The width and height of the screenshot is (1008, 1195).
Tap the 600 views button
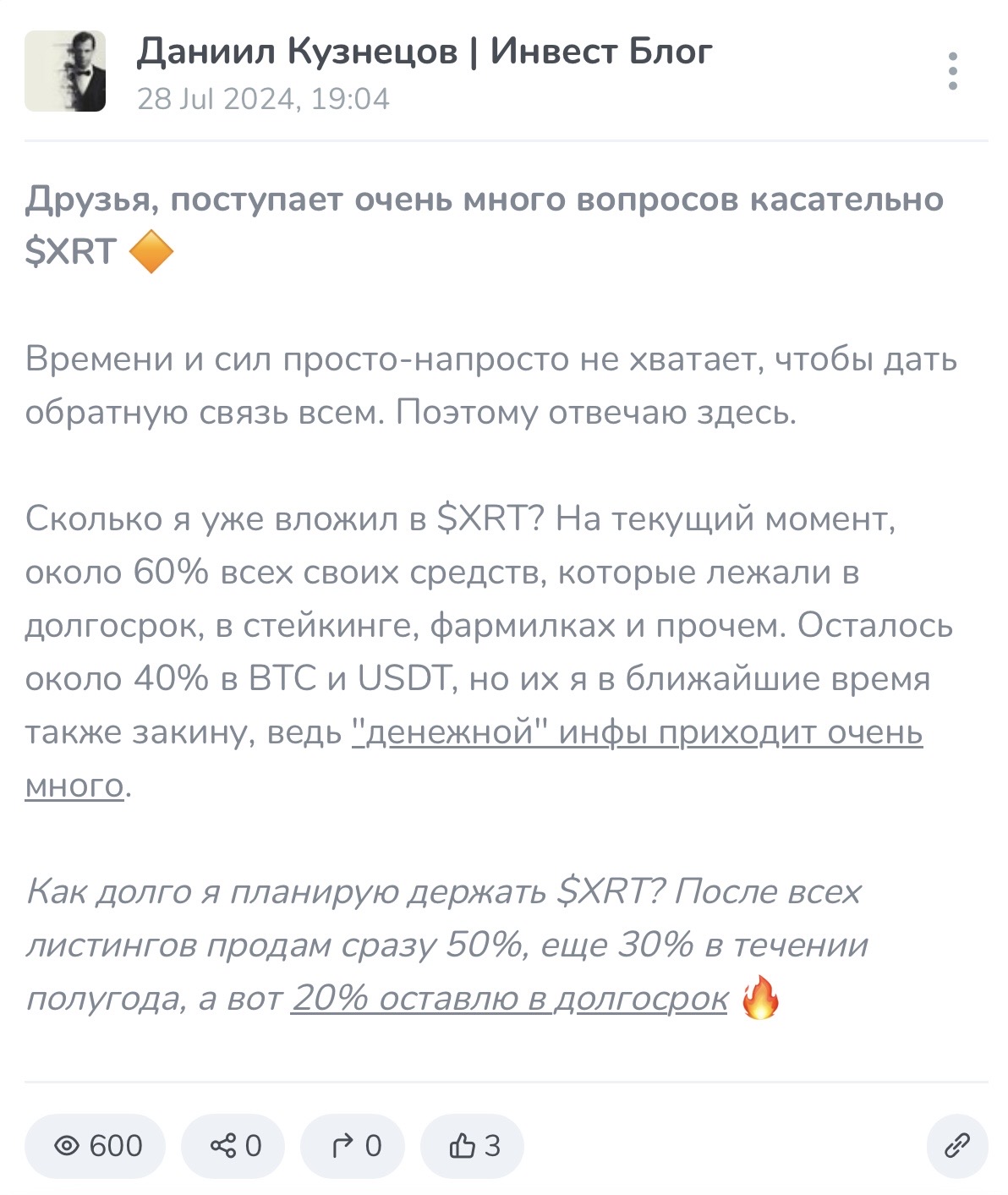click(96, 1146)
